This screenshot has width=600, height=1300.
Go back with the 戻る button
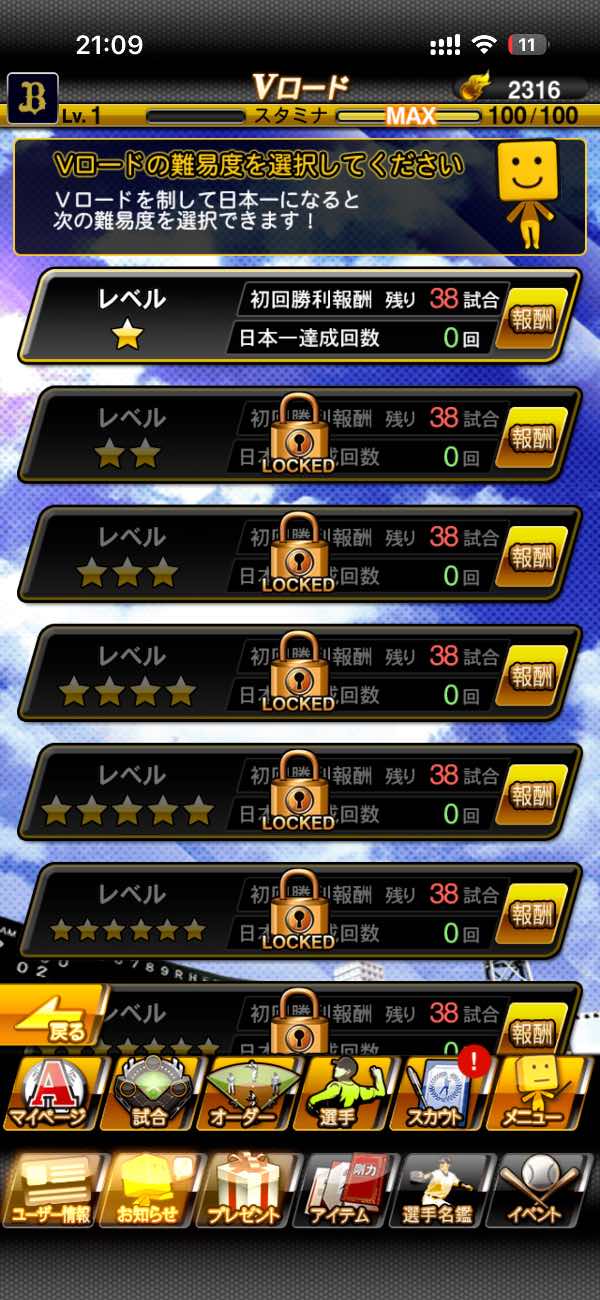[55, 1015]
